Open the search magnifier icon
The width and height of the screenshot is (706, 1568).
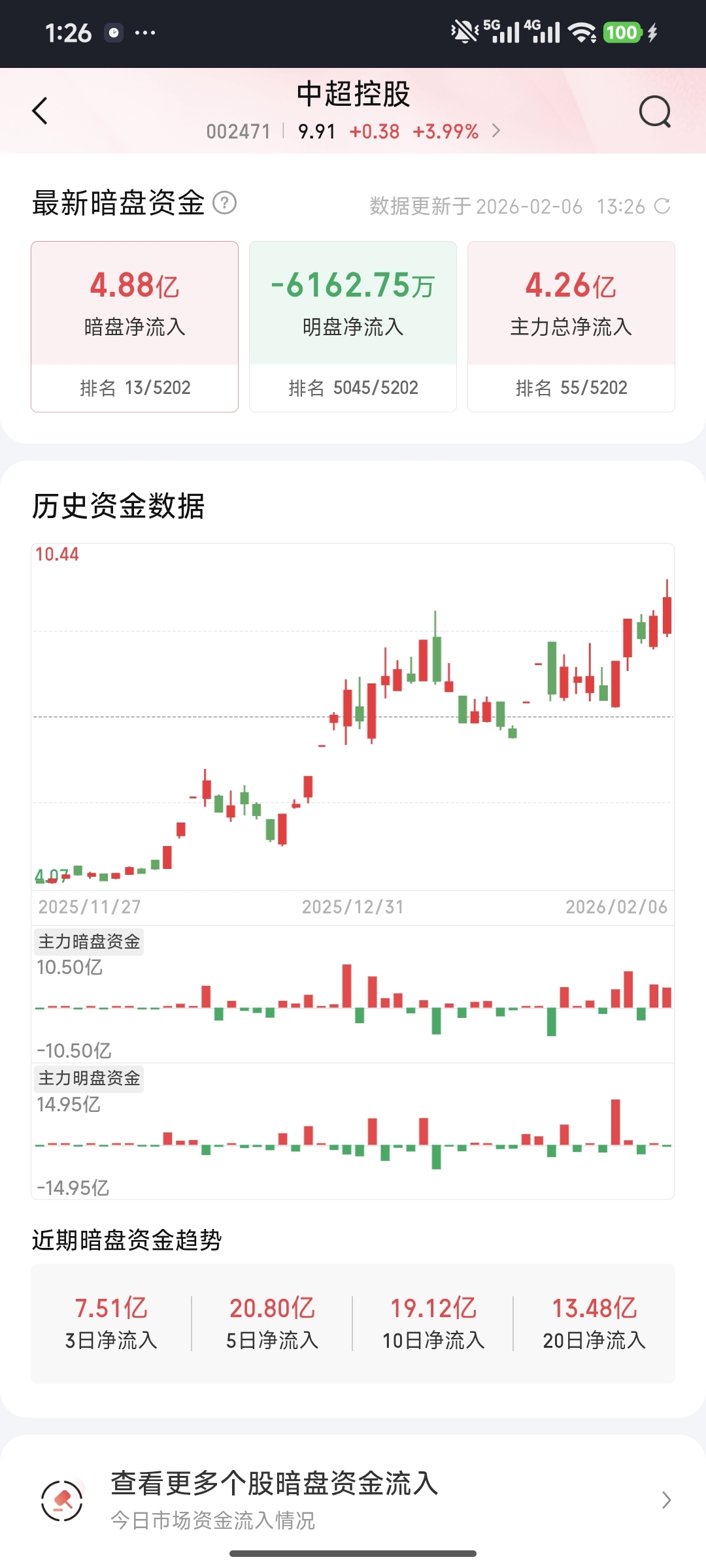(x=654, y=112)
